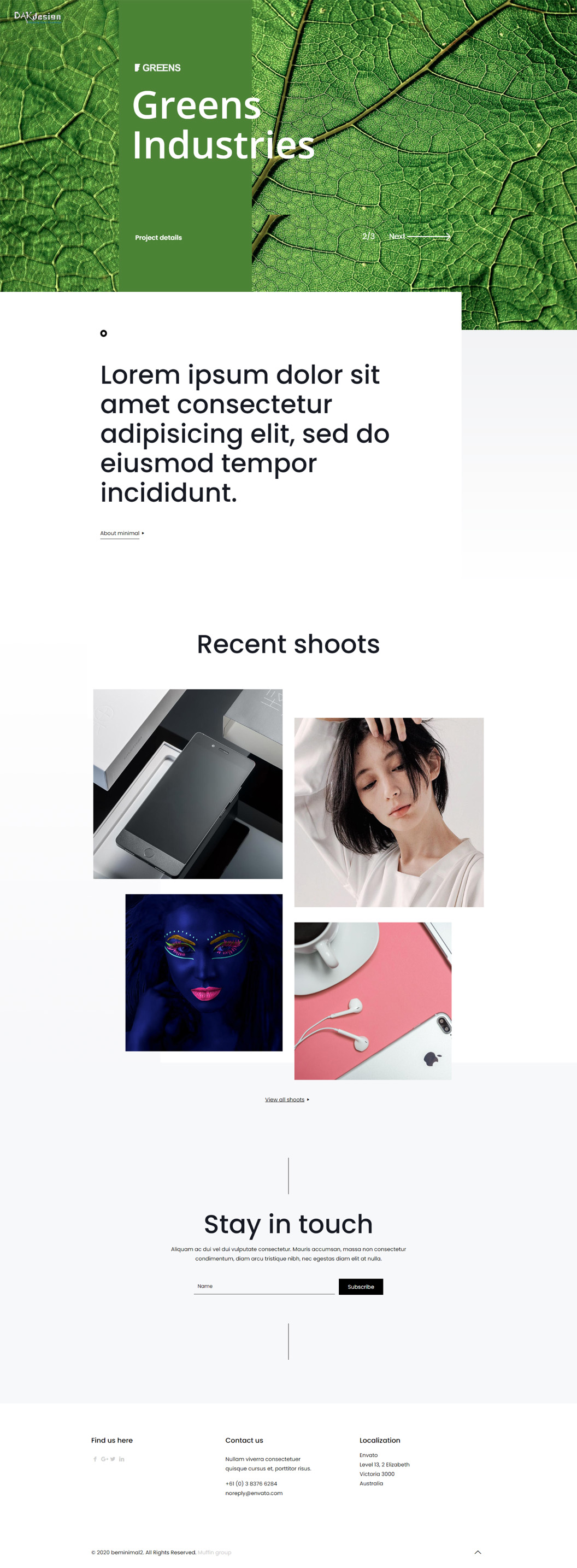Open View all shoots link
The image size is (577, 1568).
pos(285,1099)
